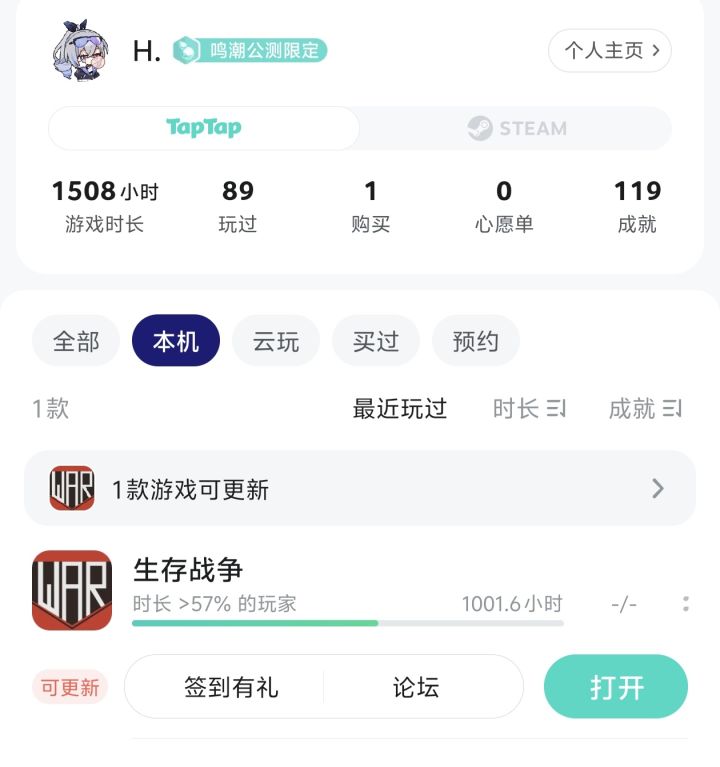Select the 云玩 filter tab
This screenshot has width=720, height=767.
point(276,340)
